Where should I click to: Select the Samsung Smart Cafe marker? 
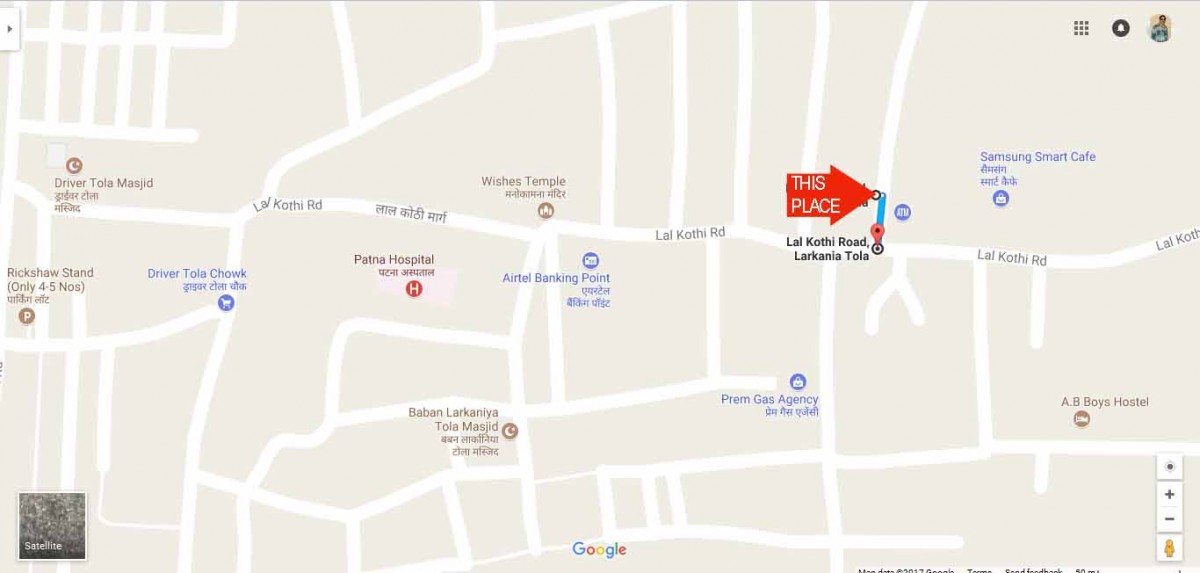[x=1001, y=198]
